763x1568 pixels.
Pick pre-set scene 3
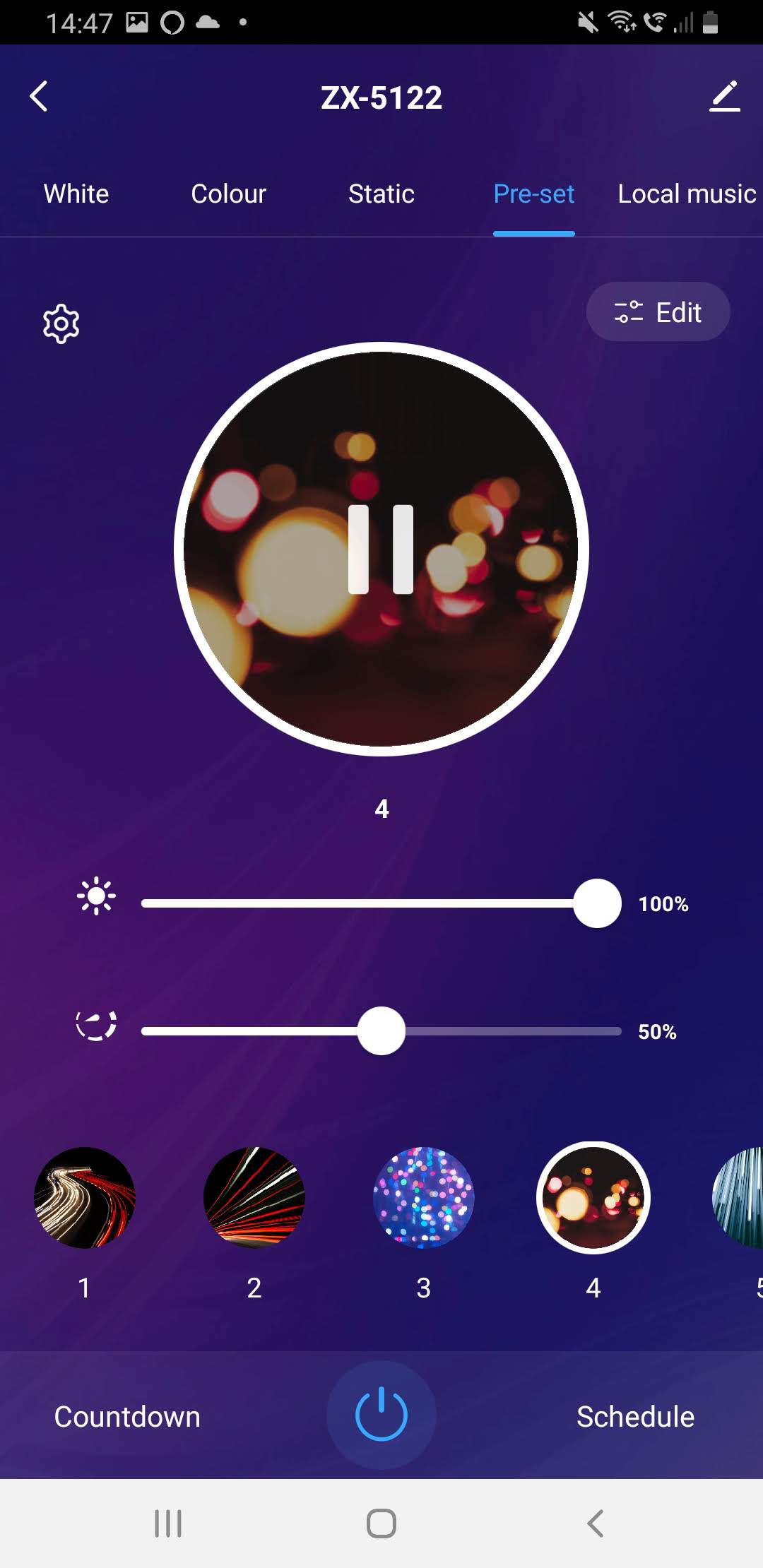pyautogui.click(x=424, y=1198)
